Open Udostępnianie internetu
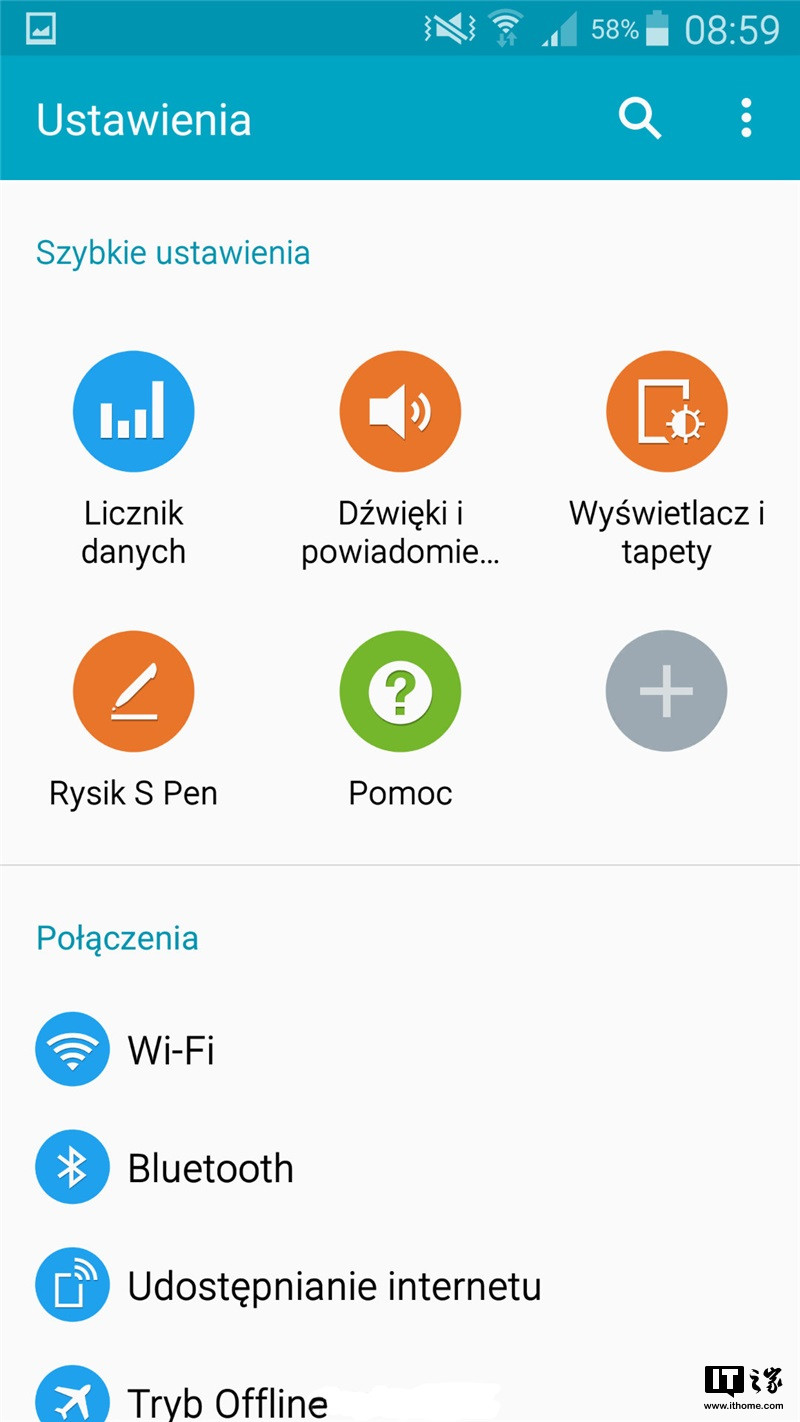Viewport: 800px width, 1422px height. pos(400,1285)
